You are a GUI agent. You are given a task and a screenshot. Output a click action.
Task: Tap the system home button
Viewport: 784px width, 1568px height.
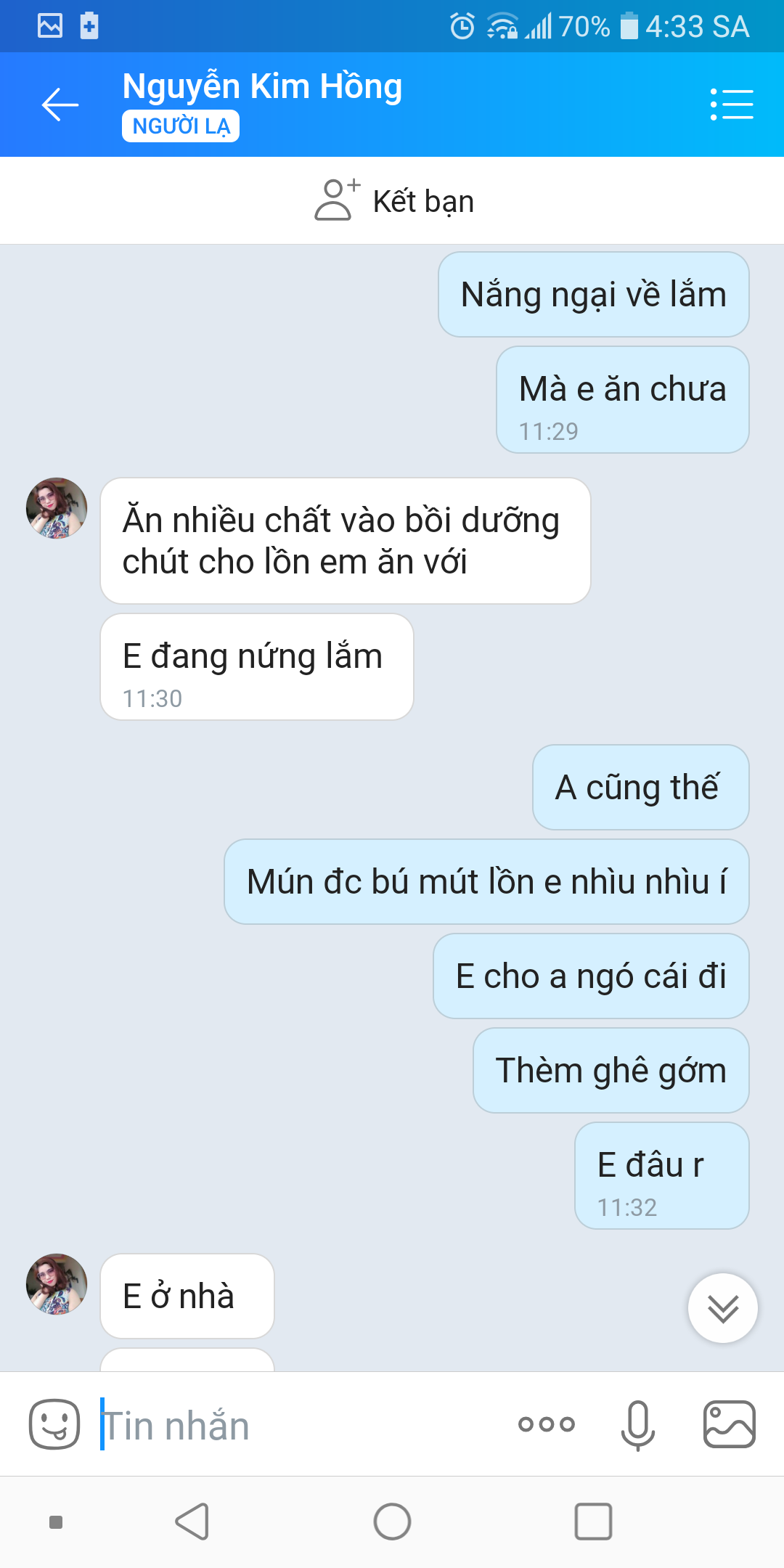(x=392, y=1522)
